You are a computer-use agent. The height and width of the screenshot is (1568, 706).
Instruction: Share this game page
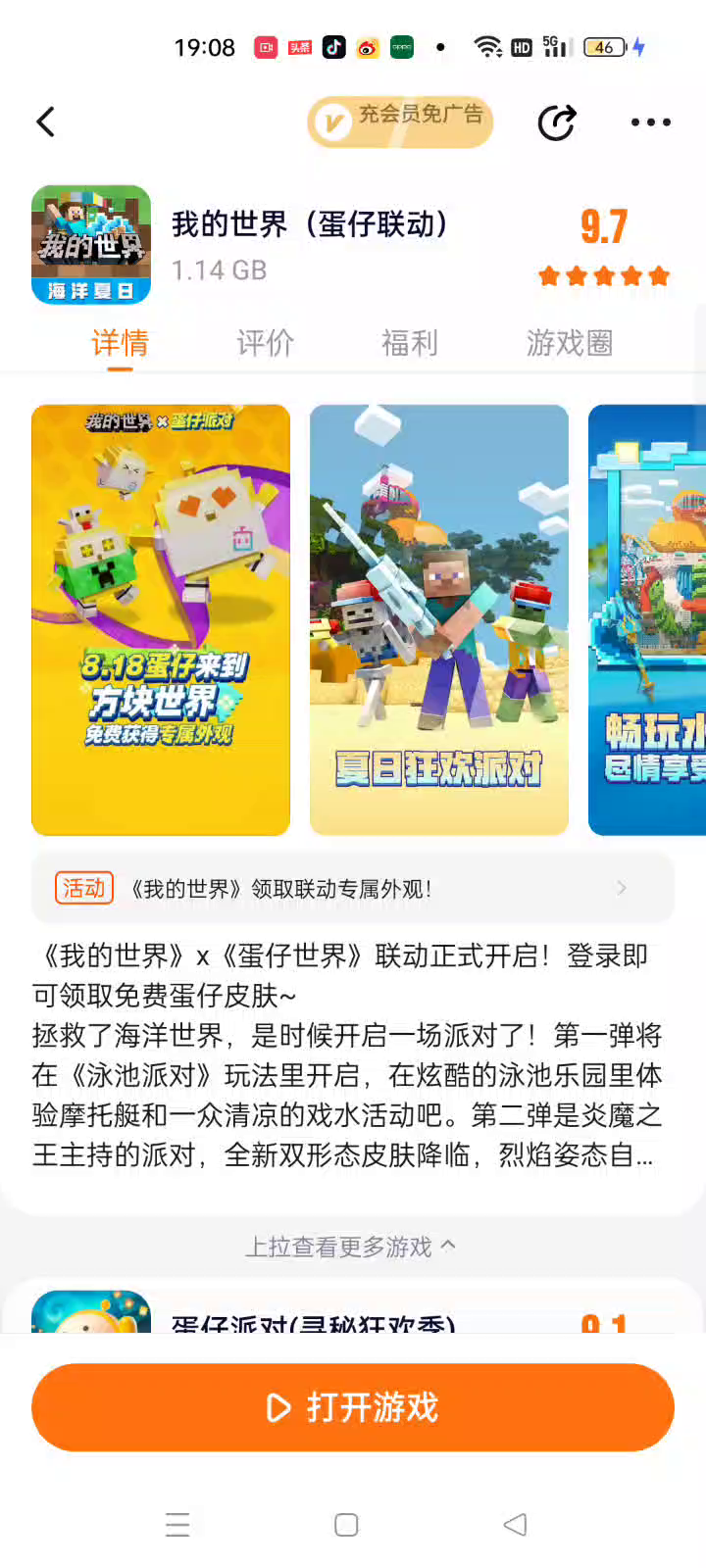click(557, 122)
